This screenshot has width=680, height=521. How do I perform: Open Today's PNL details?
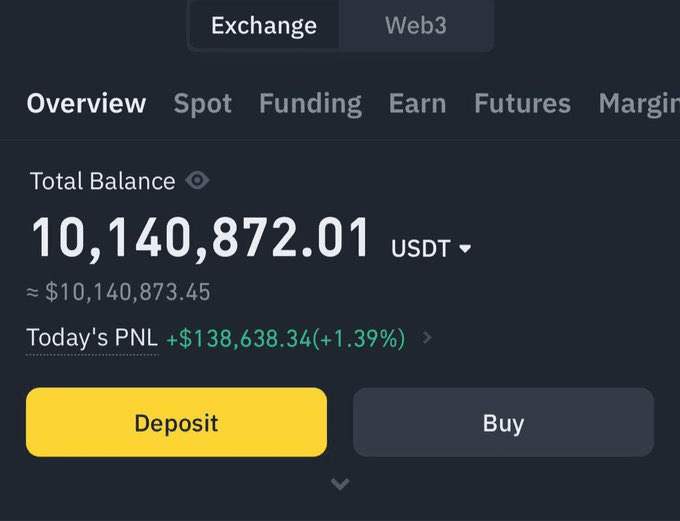click(428, 338)
